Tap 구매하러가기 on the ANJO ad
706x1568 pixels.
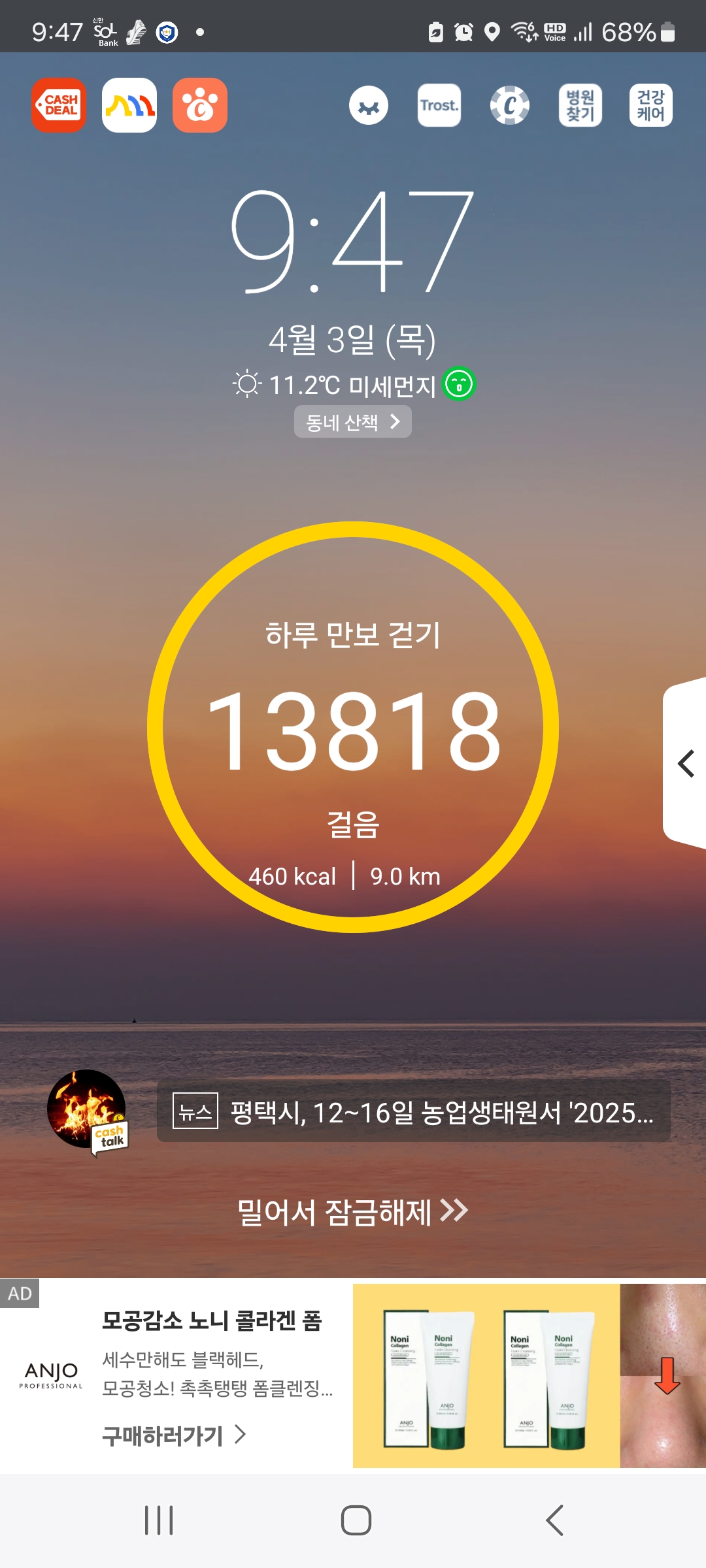[174, 1435]
